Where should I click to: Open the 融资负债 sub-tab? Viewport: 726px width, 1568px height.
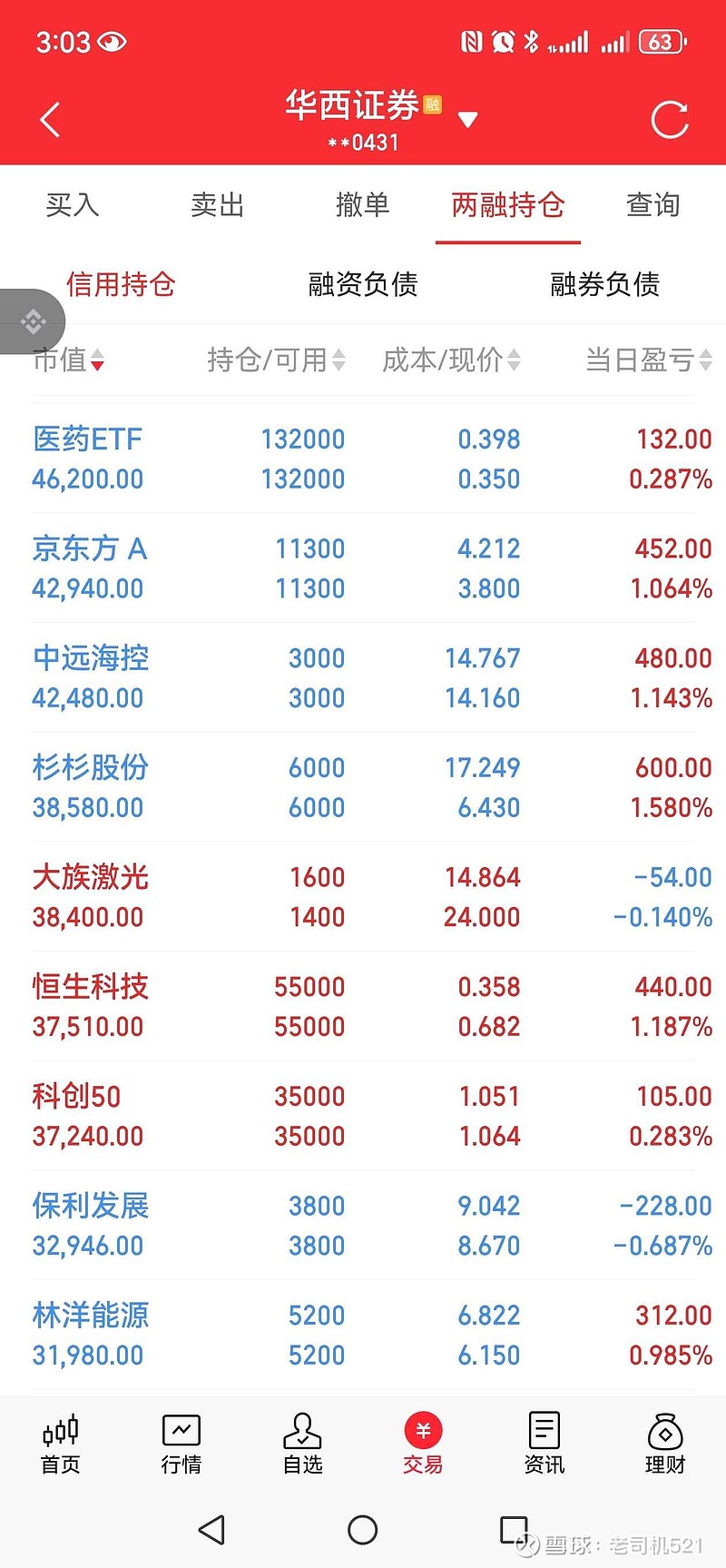click(362, 284)
